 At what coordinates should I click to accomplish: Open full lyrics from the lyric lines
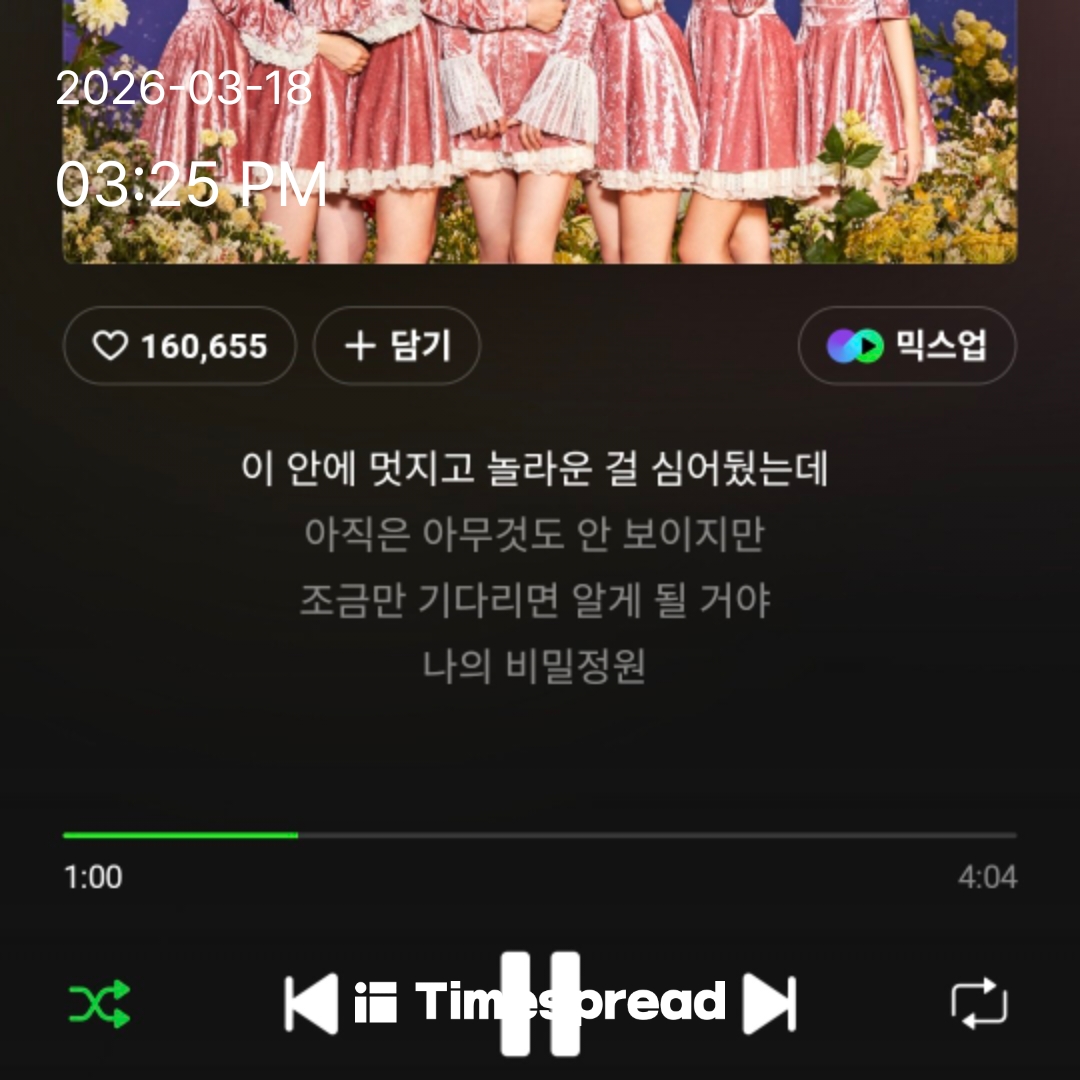point(535,568)
